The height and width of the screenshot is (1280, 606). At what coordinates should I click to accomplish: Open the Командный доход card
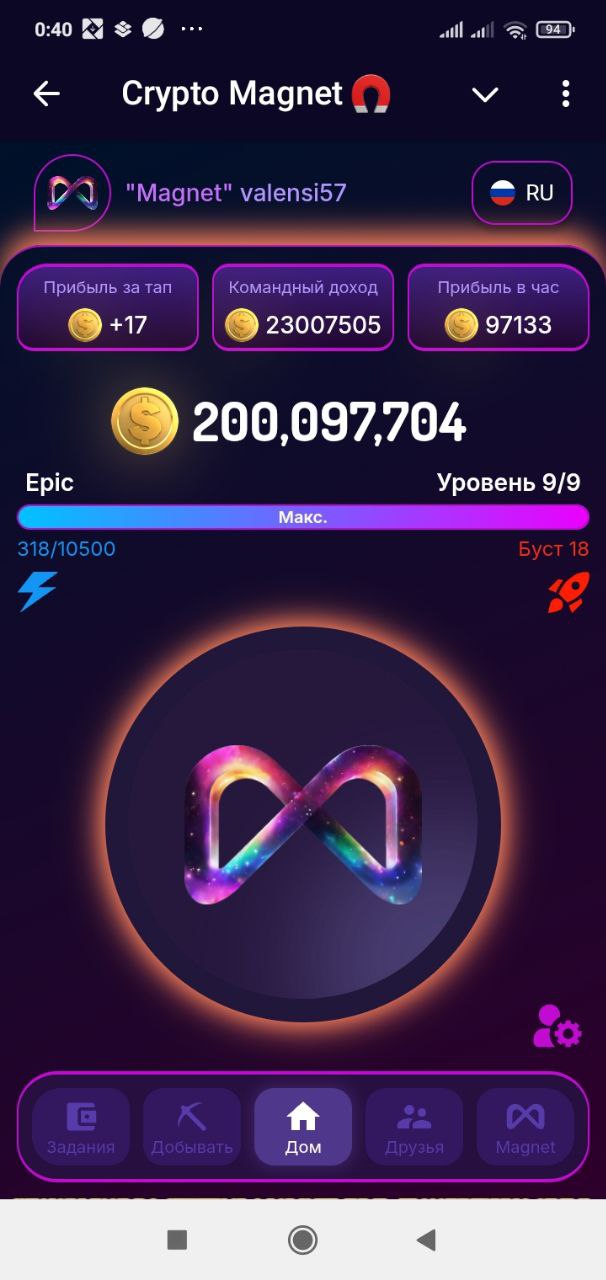tap(303, 307)
